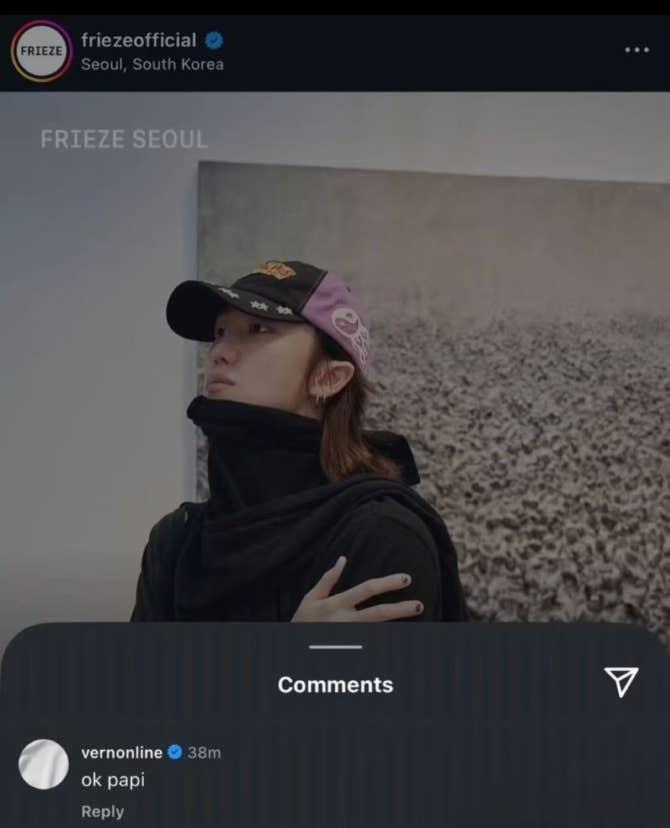Open the three-dot overflow menu

pos(636,50)
